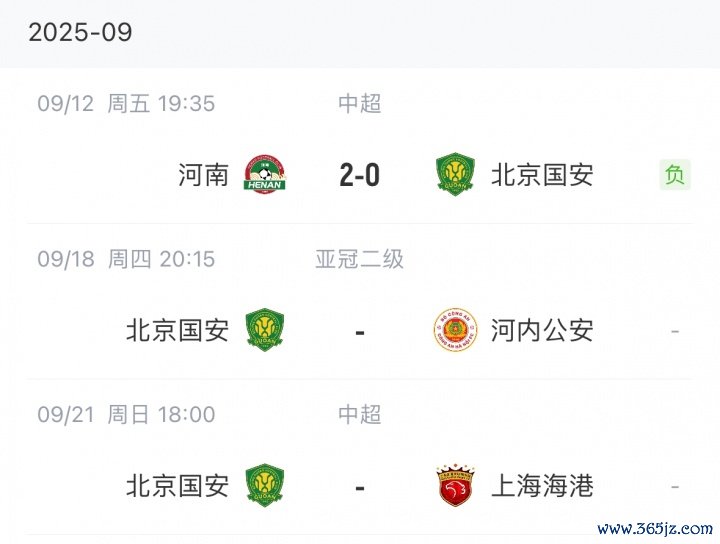The width and height of the screenshot is (720, 544).
Task: Open Beijing Guoan vs Hanoi Police match
Action: point(359,330)
